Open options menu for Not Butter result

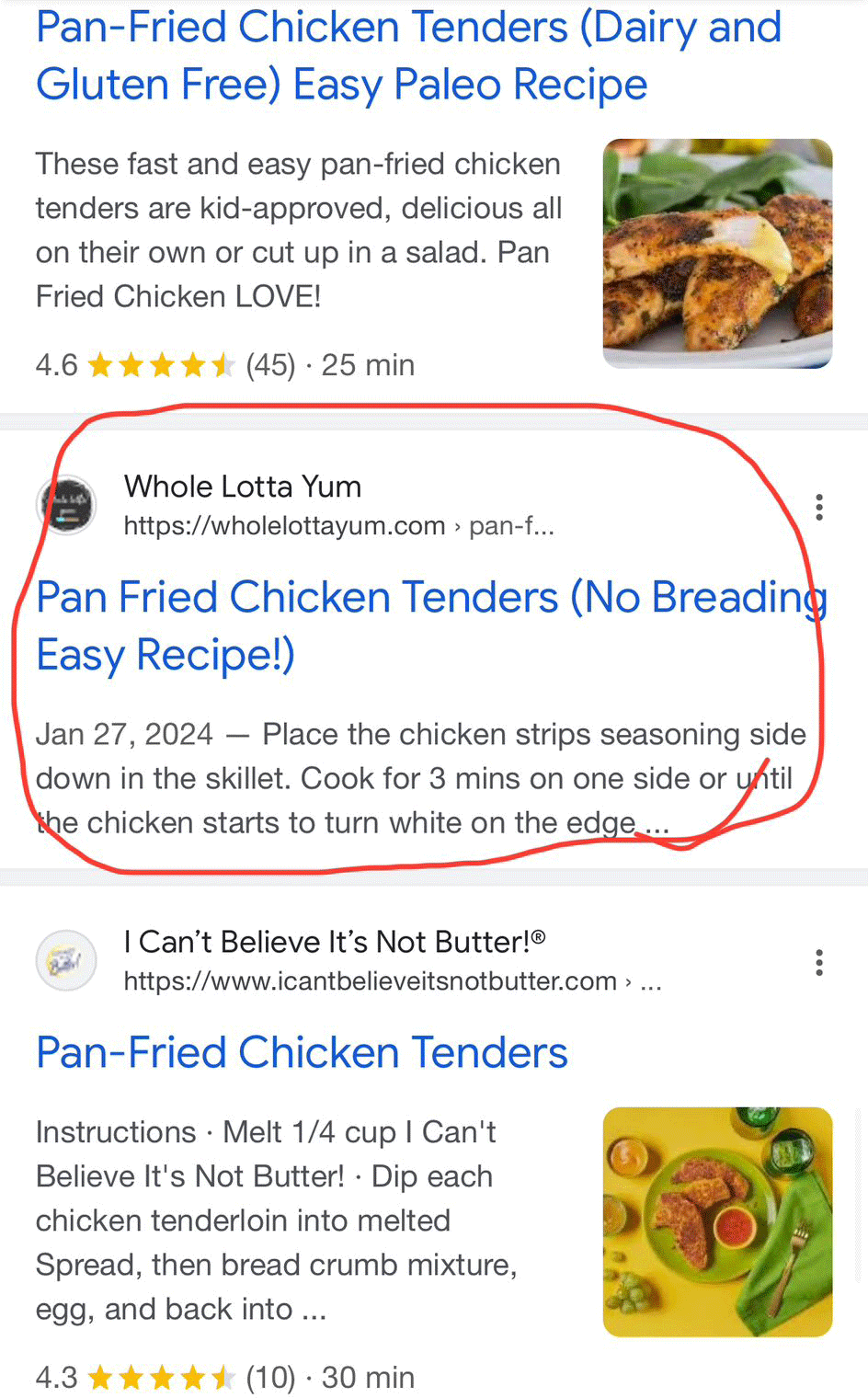[818, 962]
